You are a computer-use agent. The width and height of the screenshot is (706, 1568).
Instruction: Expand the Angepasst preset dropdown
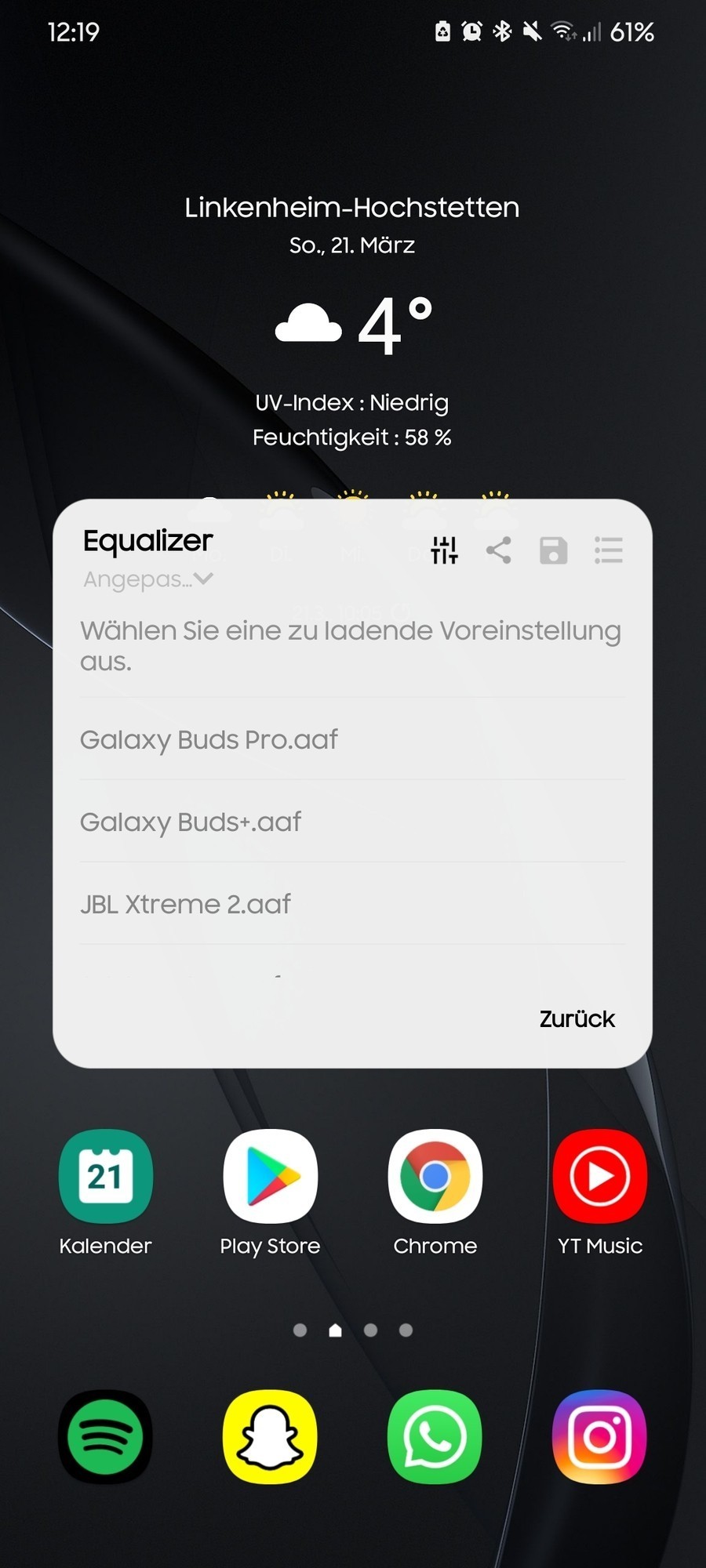[148, 579]
